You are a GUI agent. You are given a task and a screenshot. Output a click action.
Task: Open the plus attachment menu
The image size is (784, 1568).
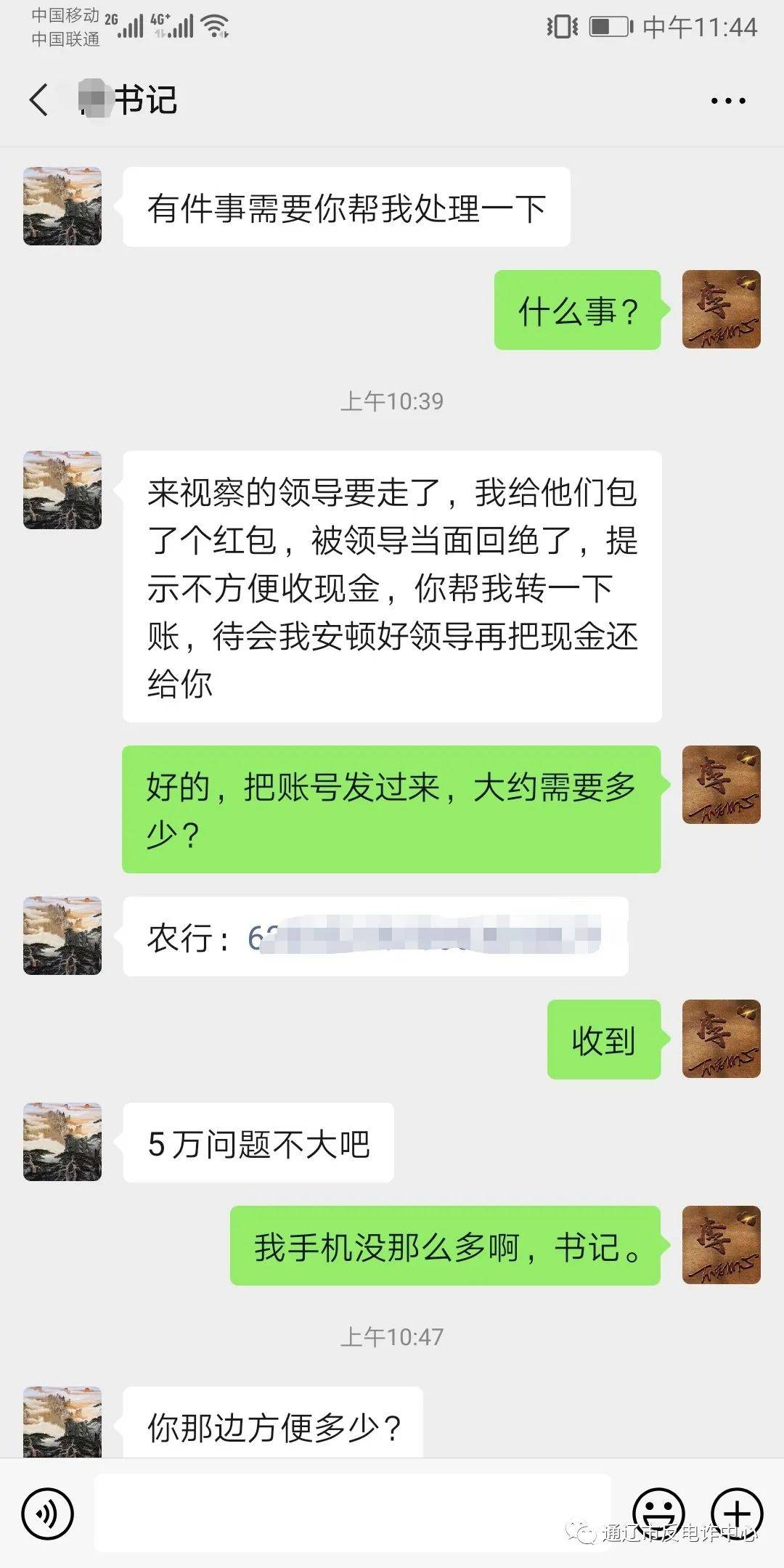pos(737,1515)
